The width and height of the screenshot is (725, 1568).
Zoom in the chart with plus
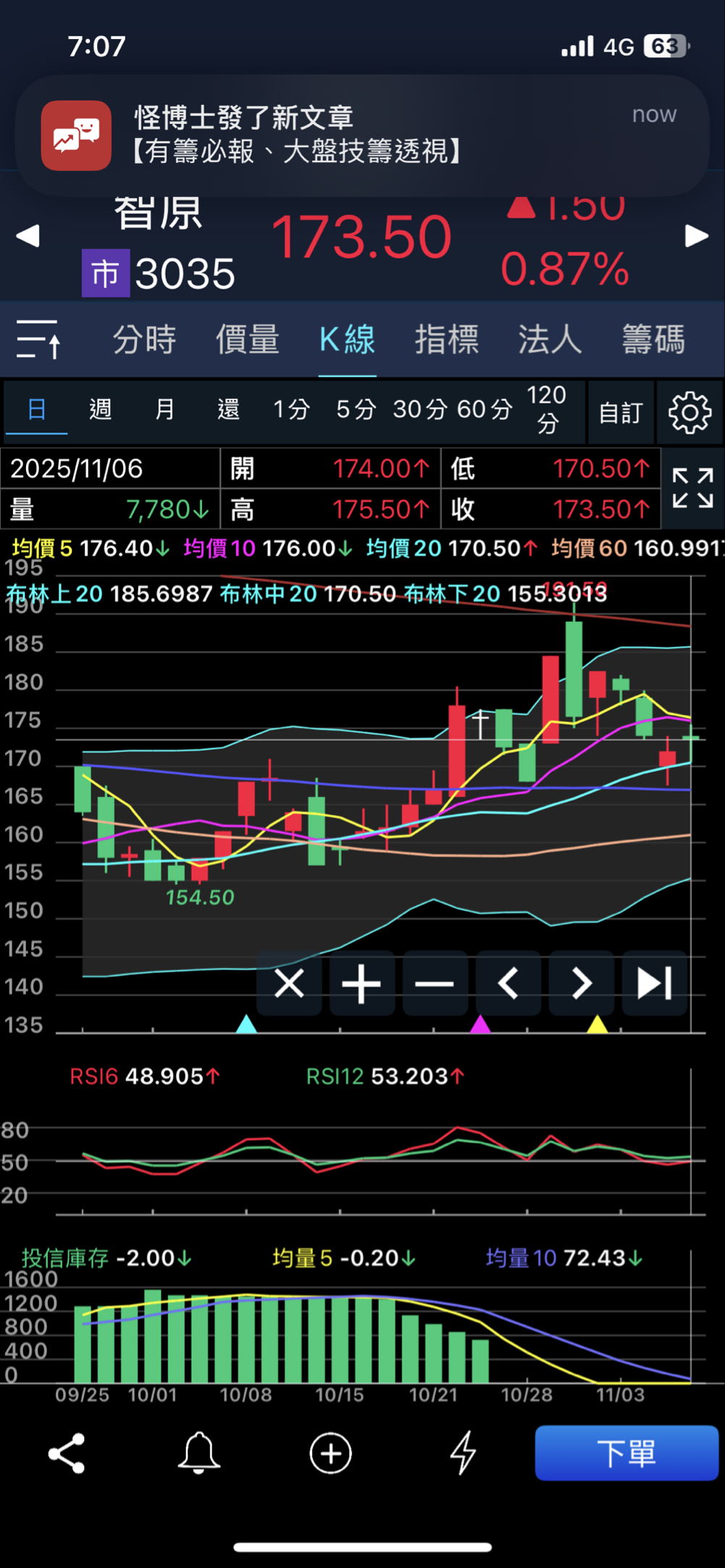tap(361, 984)
